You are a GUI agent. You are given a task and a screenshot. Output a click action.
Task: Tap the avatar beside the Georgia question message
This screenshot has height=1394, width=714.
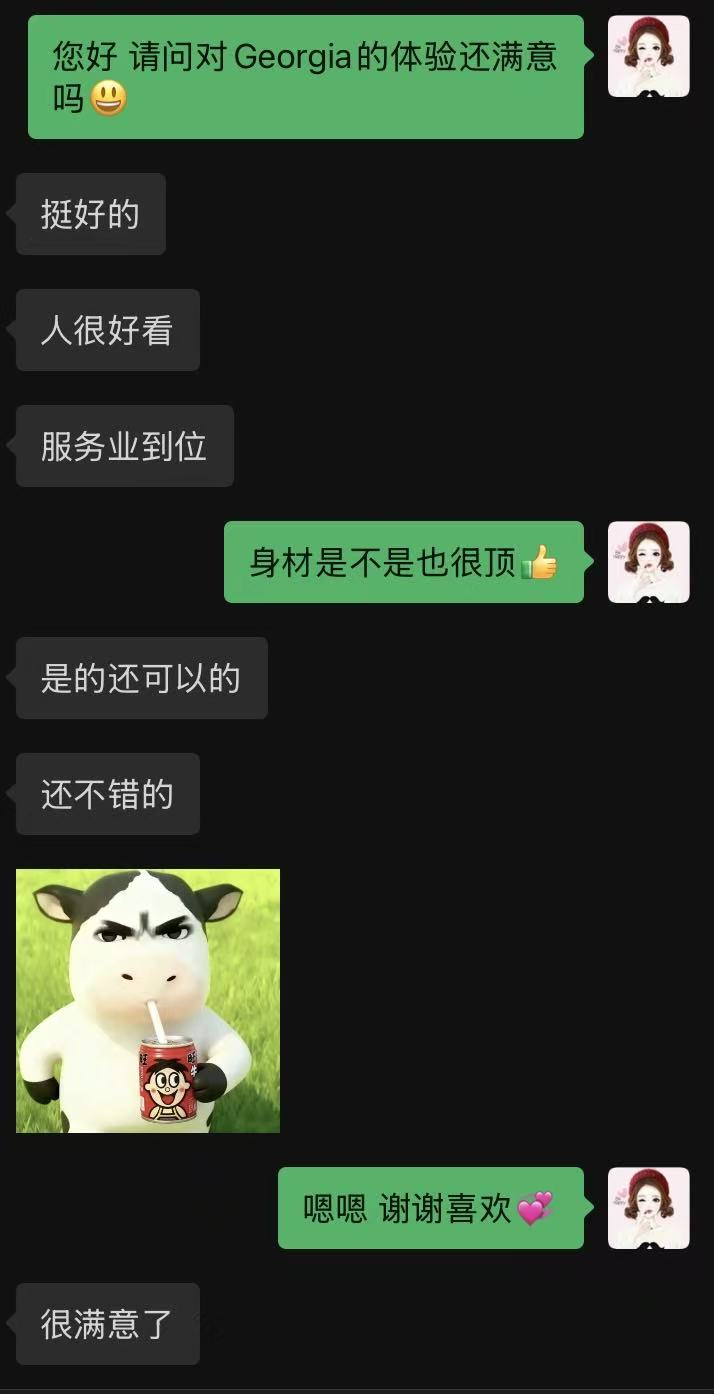(648, 56)
